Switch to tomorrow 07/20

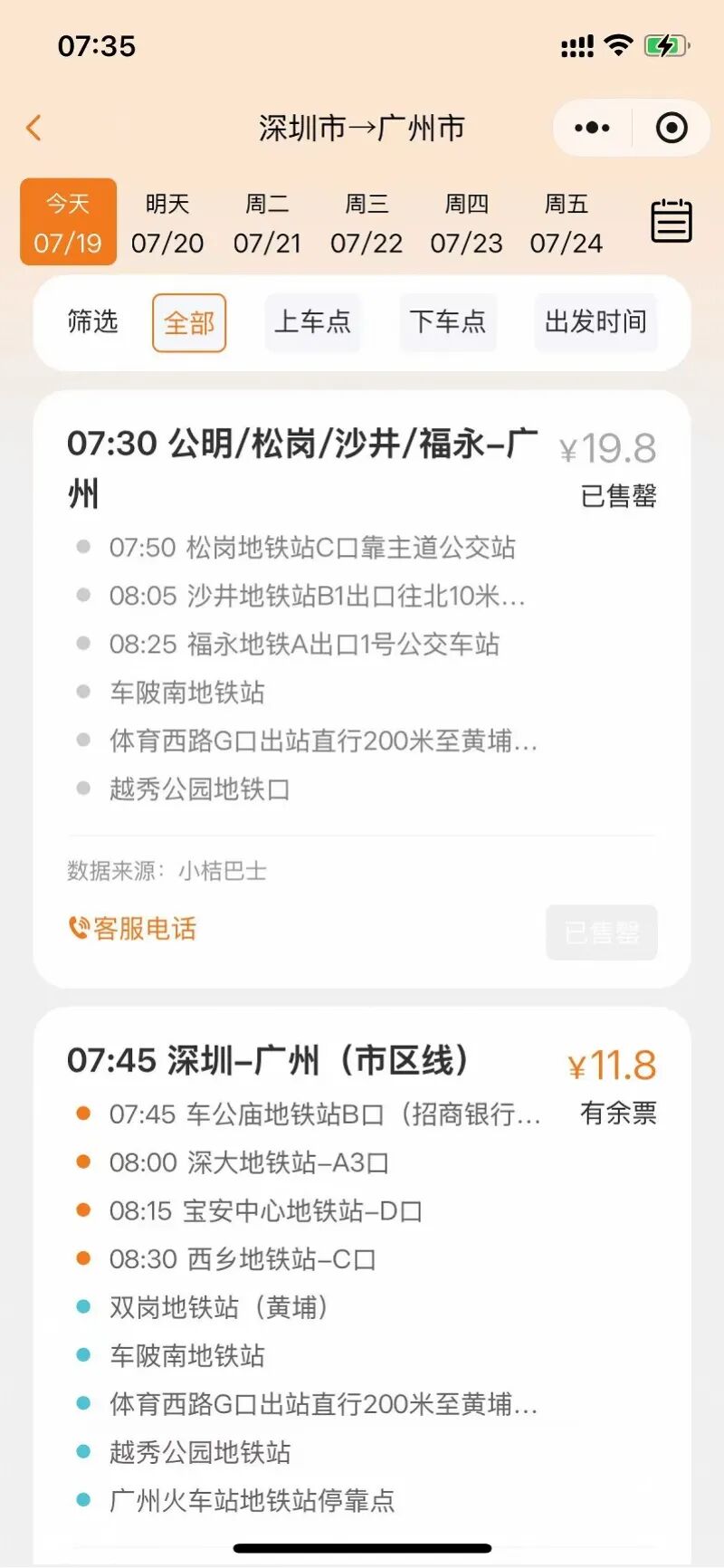click(167, 224)
